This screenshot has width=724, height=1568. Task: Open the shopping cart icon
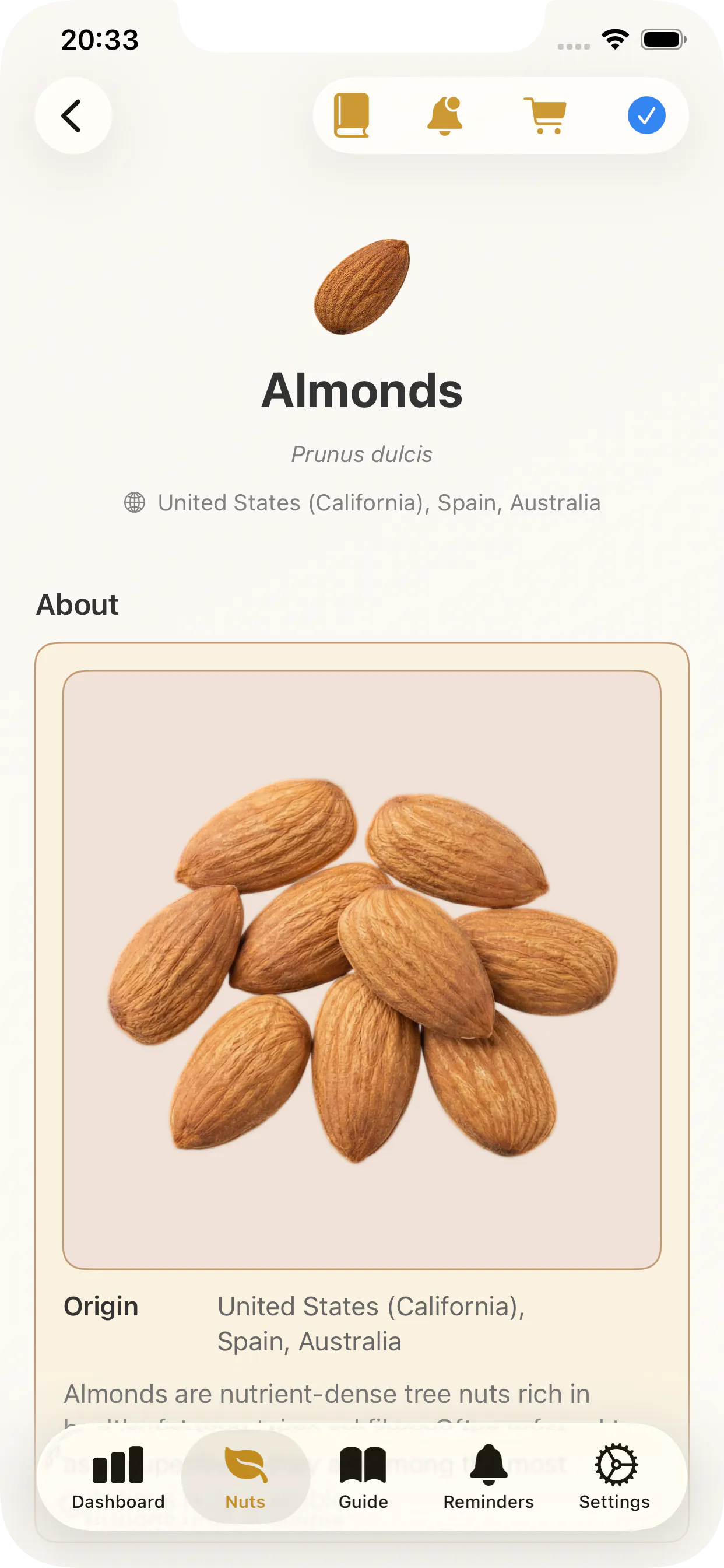(545, 116)
